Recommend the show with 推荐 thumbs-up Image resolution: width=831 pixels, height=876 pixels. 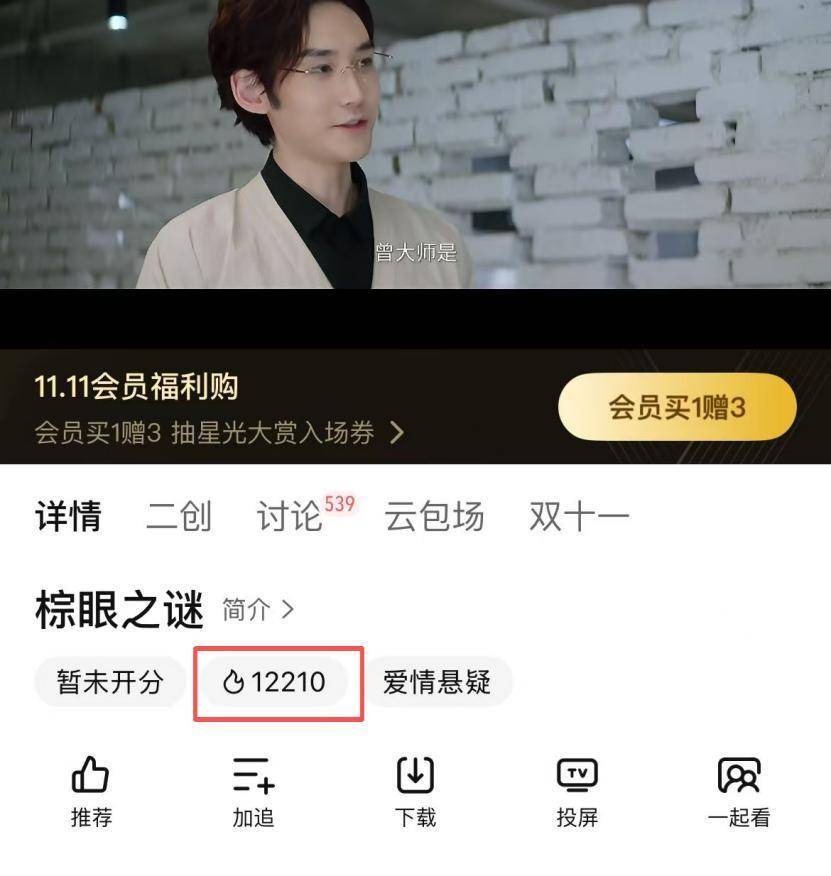pos(91,790)
